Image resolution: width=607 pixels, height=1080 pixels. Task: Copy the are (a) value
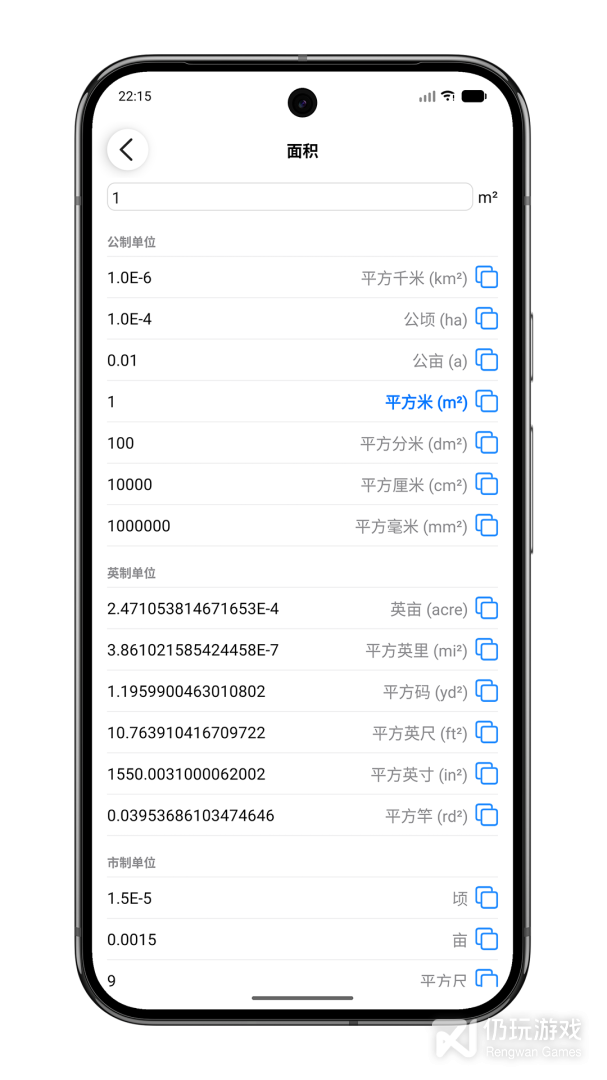tap(486, 360)
